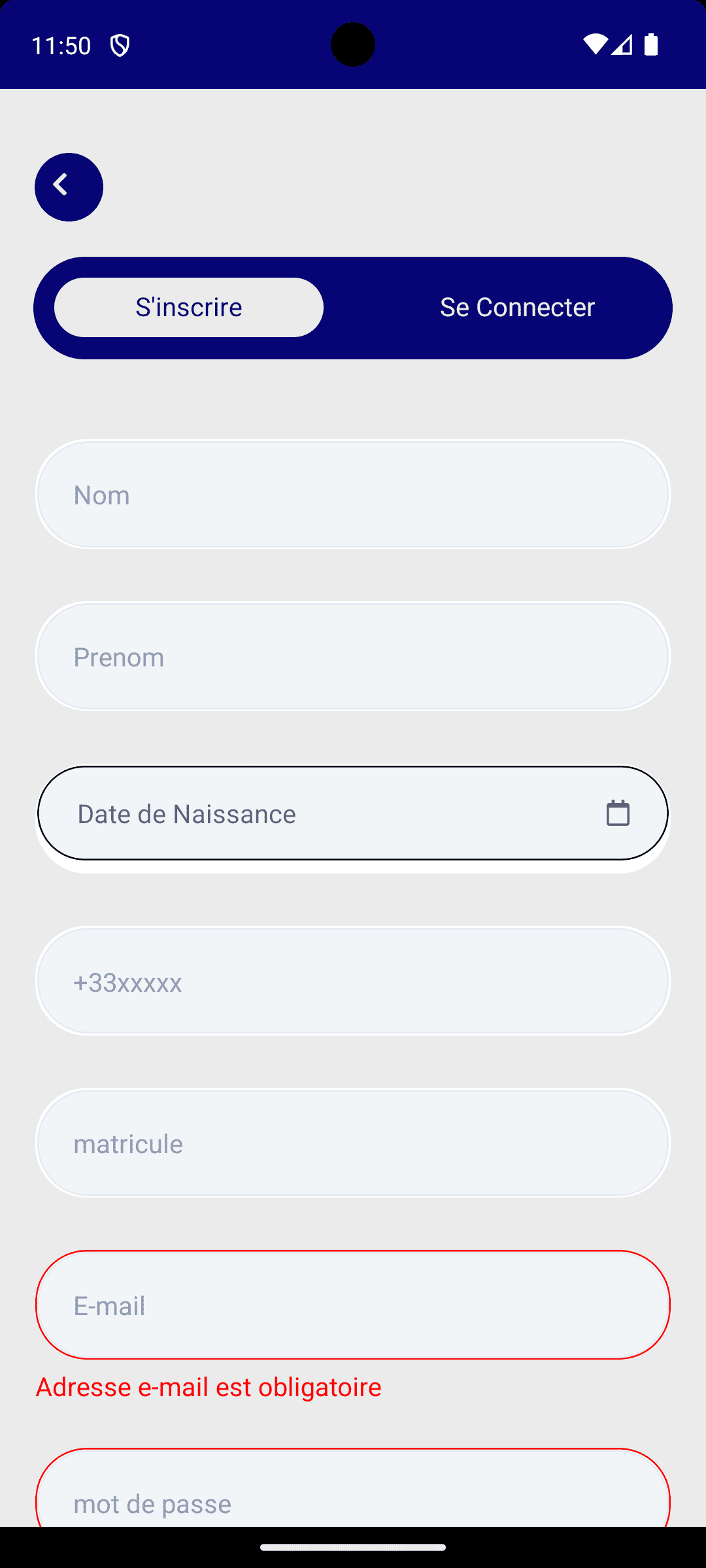
Task: Open the Date de Naissance field
Action: tap(353, 813)
